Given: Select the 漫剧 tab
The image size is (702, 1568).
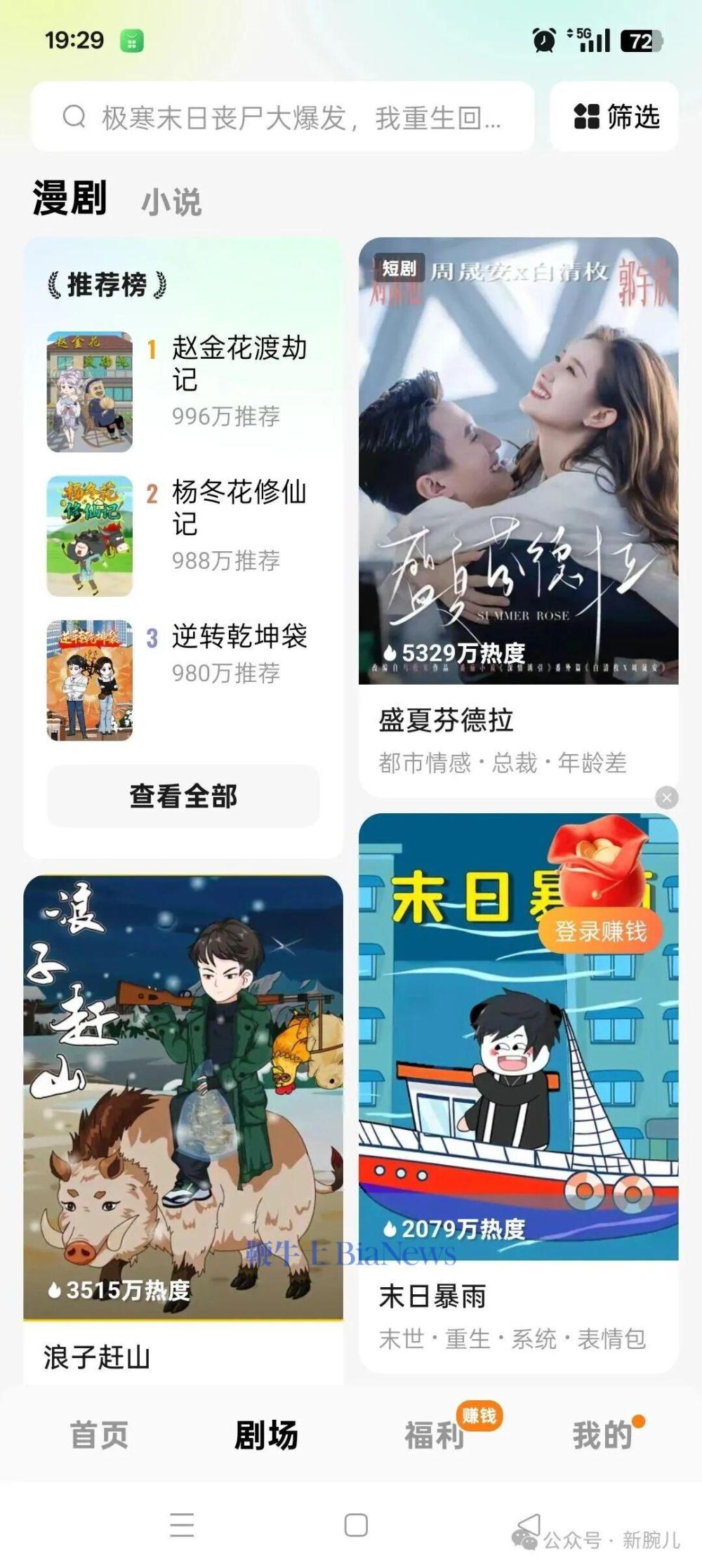Looking at the screenshot, I should tap(70, 198).
